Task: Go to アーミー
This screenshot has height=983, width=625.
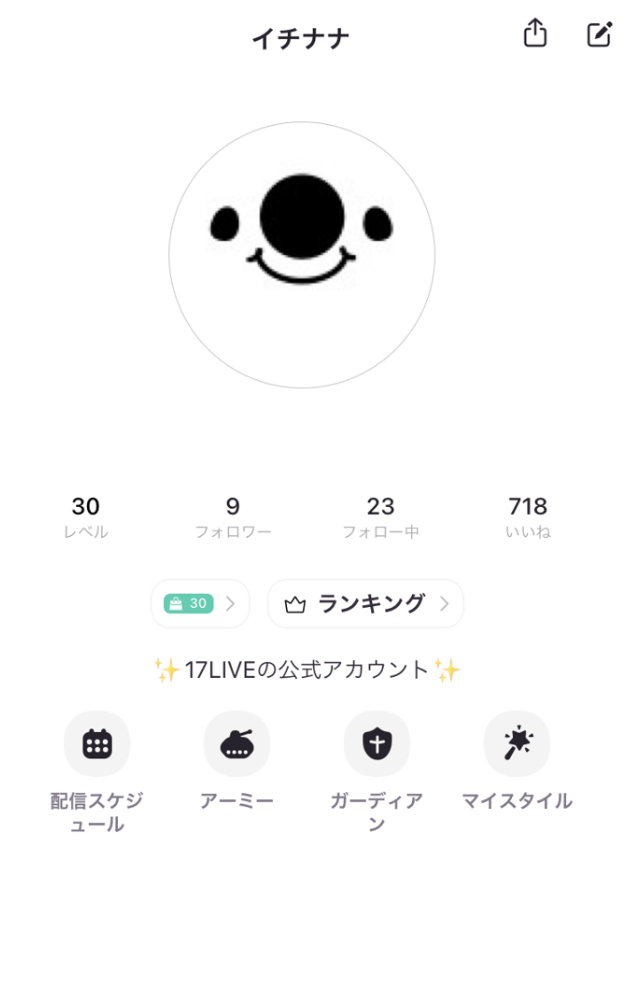Action: pos(237,744)
